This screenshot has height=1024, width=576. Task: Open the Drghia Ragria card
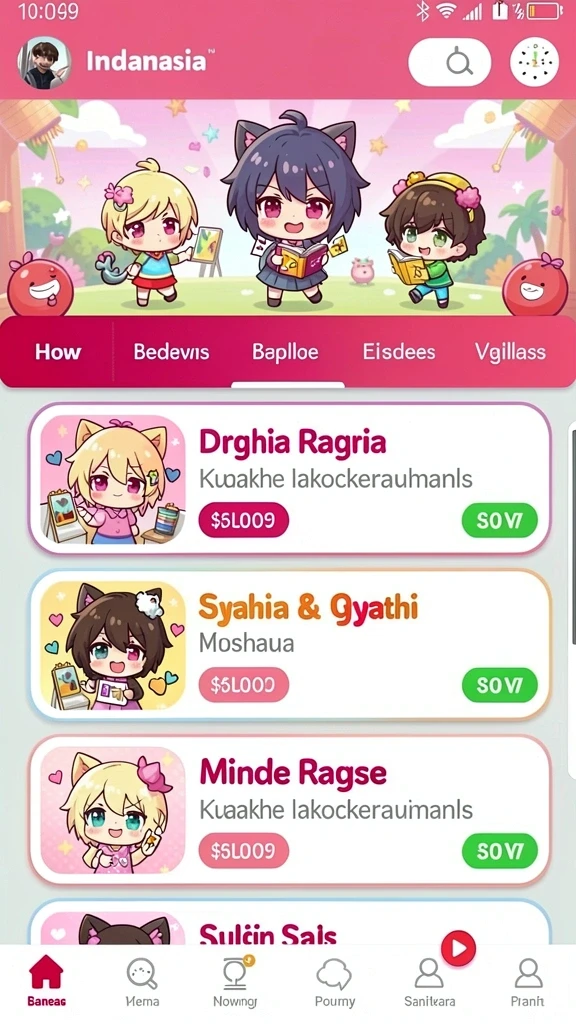tap(289, 479)
